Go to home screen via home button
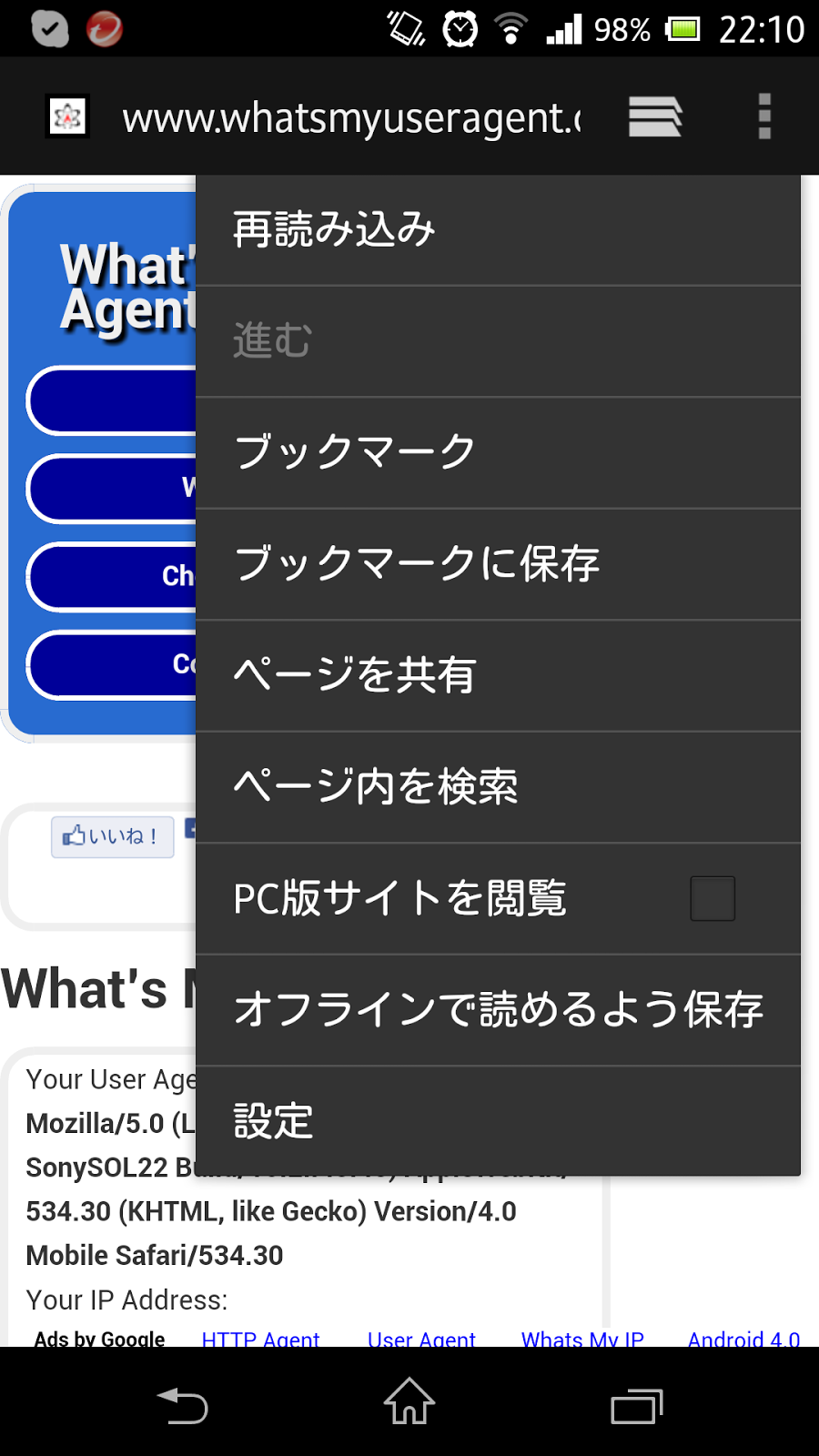Screen dimensions: 819x1456 pyautogui.click(x=409, y=1402)
